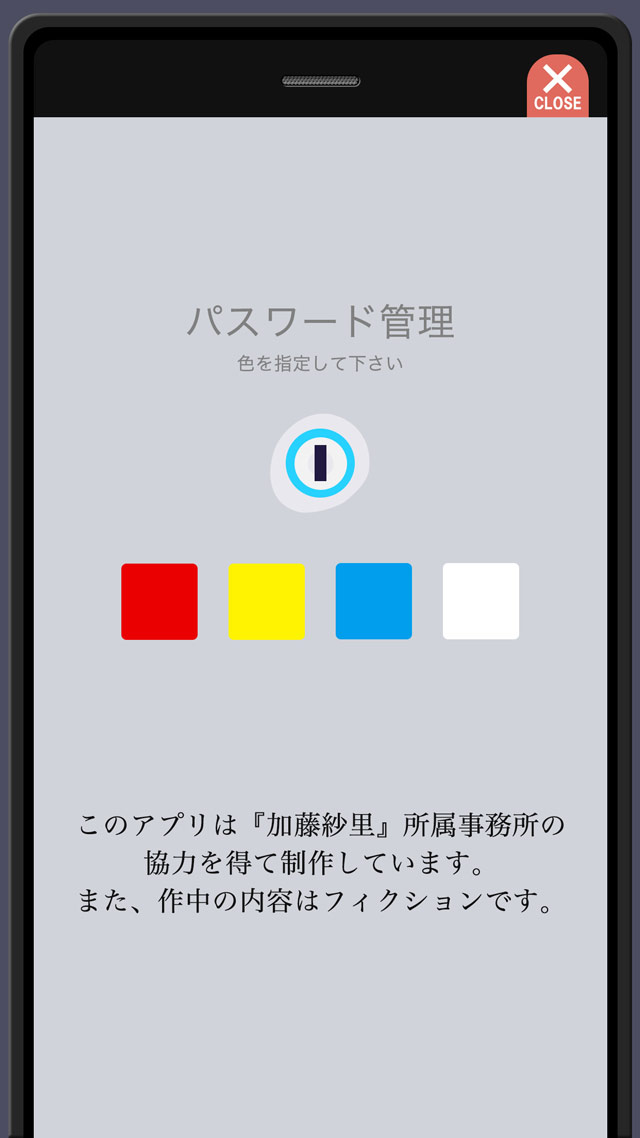This screenshot has height=1138, width=640.
Task: Pick the blue color square
Action: [x=373, y=601]
